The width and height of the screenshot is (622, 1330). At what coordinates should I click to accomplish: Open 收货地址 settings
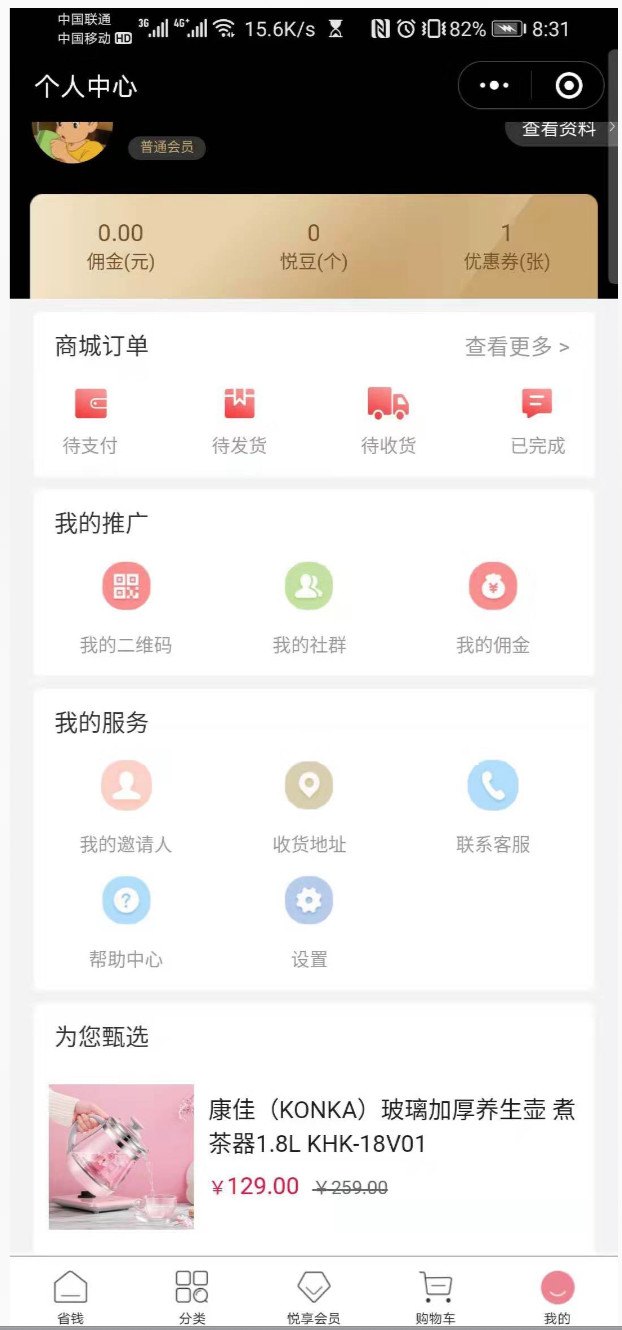pyautogui.click(x=309, y=805)
